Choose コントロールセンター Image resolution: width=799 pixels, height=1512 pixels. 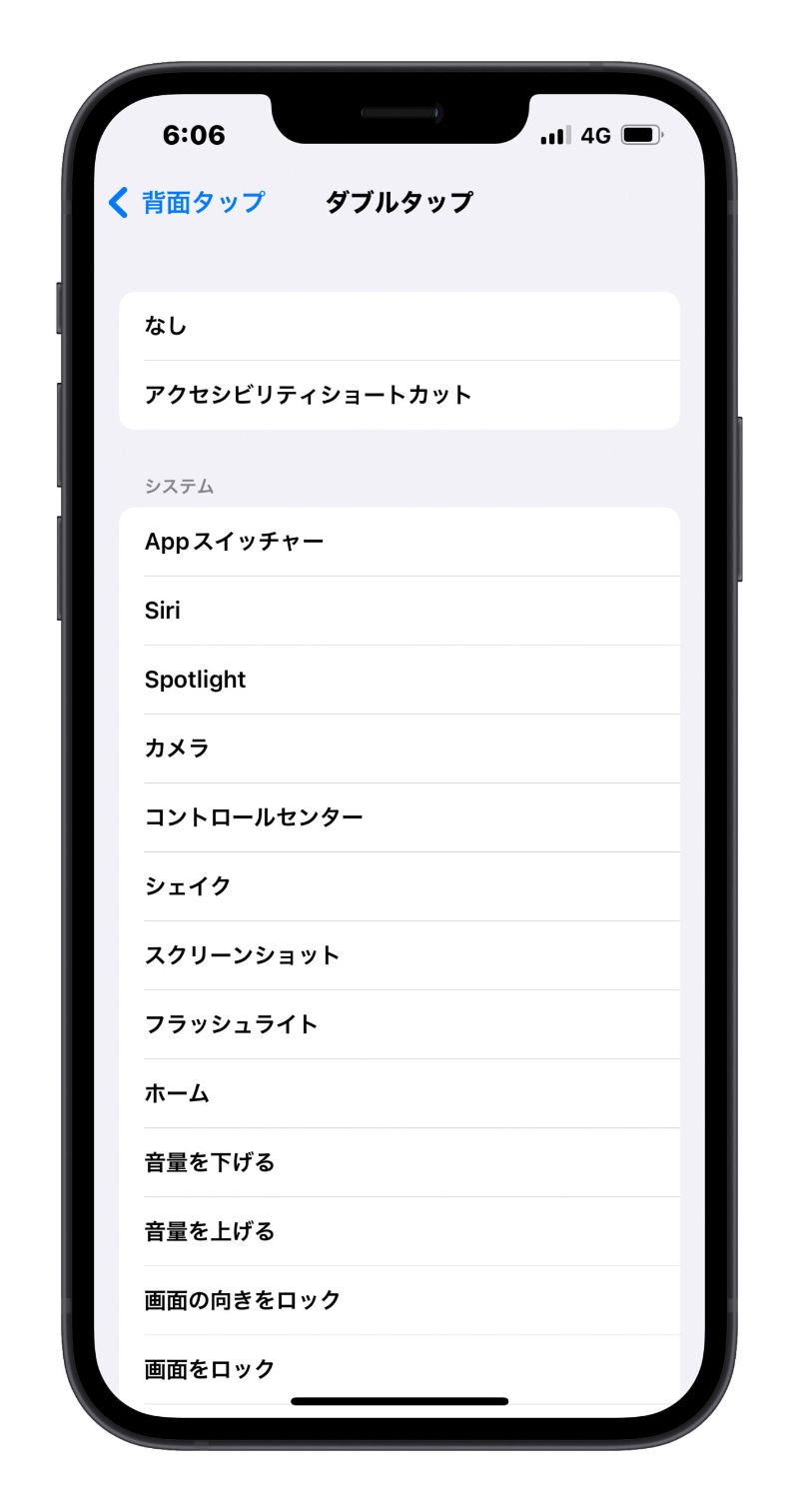399,817
